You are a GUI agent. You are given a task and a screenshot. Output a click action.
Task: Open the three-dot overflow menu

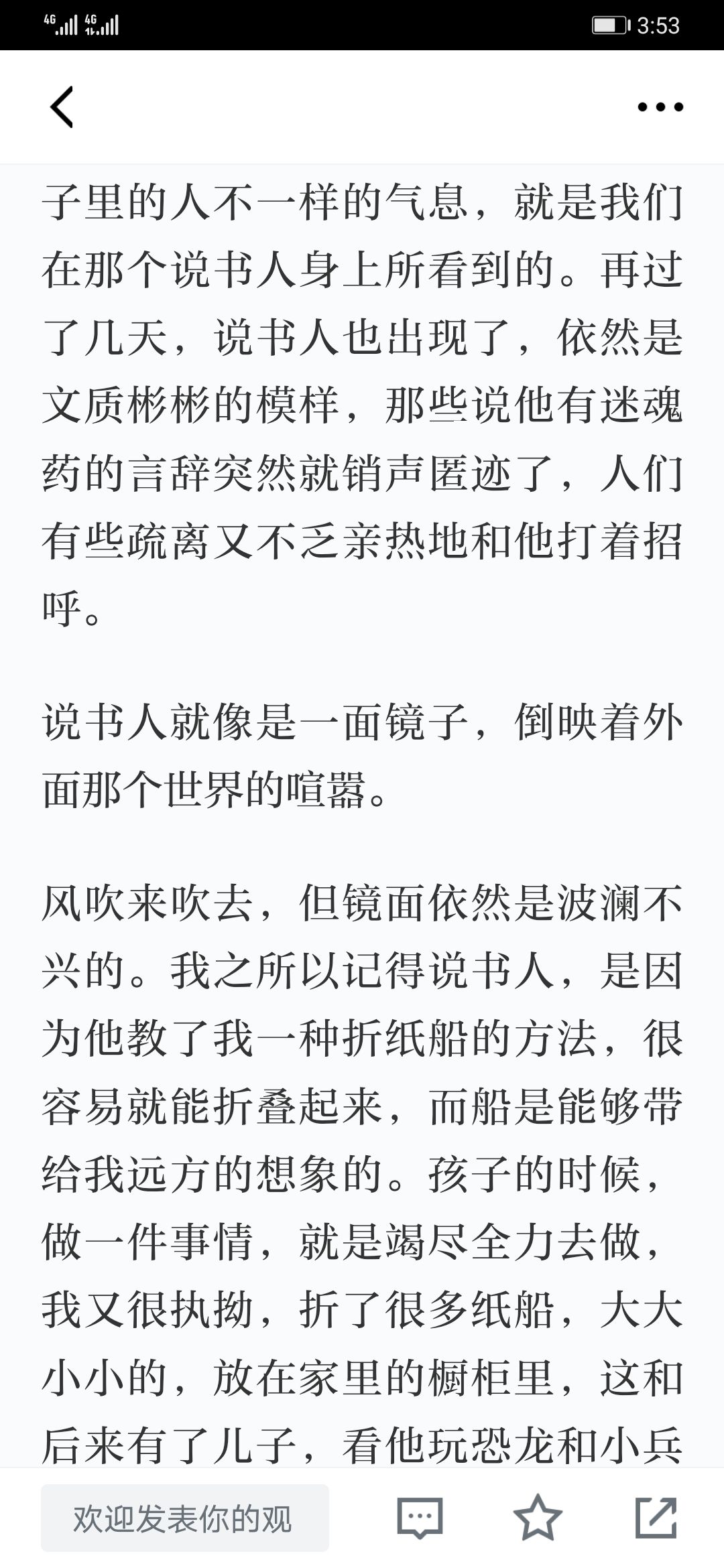(x=660, y=107)
